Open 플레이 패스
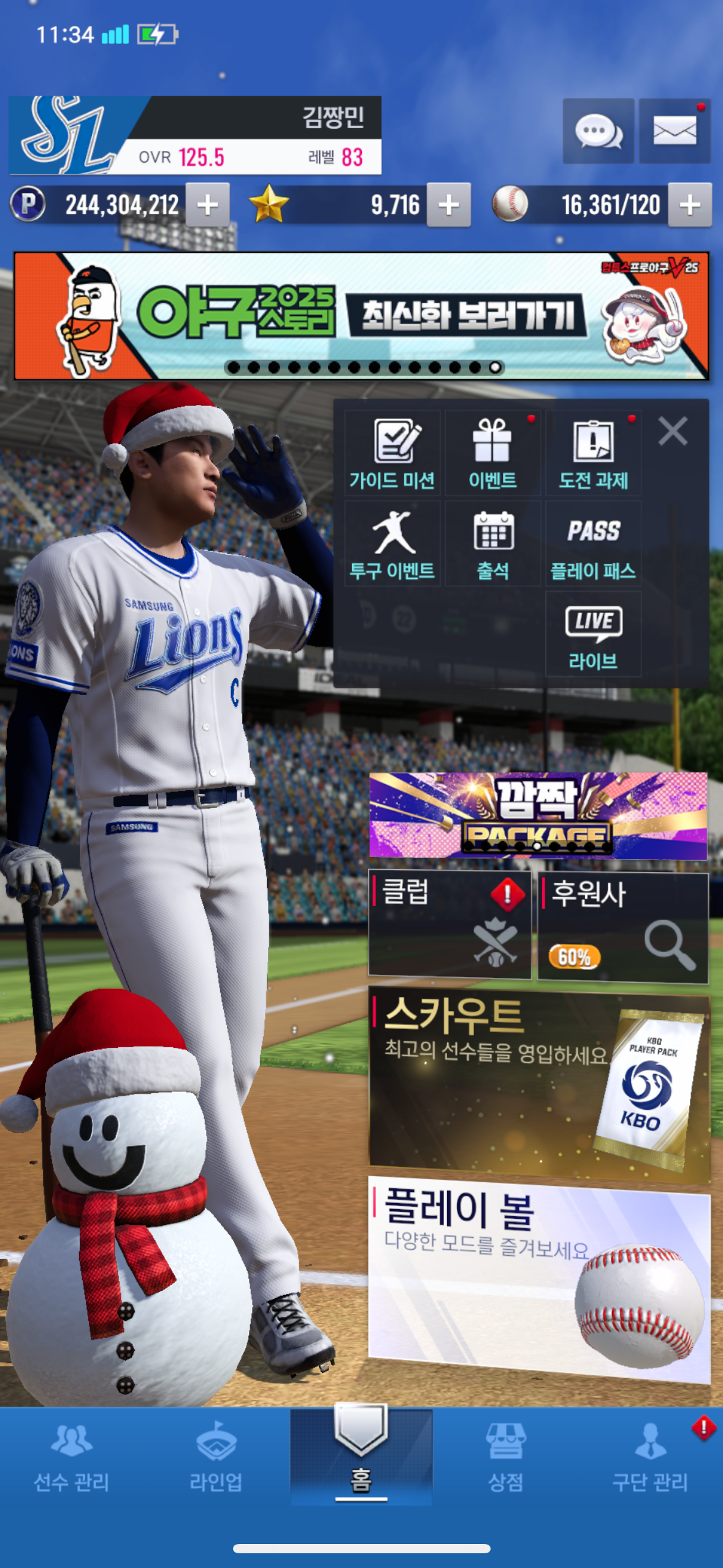The height and width of the screenshot is (1568, 723). [x=593, y=544]
